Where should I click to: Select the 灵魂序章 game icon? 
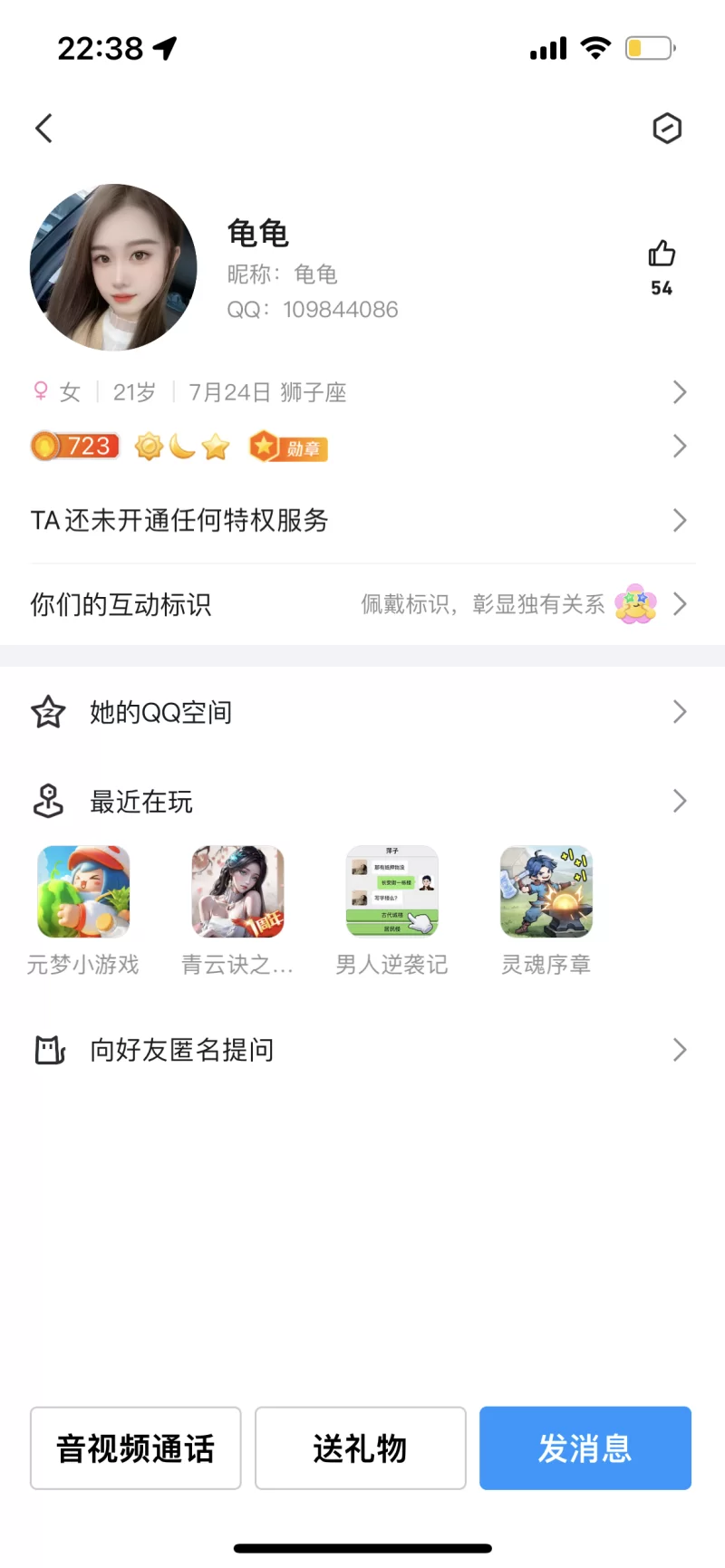click(x=546, y=892)
